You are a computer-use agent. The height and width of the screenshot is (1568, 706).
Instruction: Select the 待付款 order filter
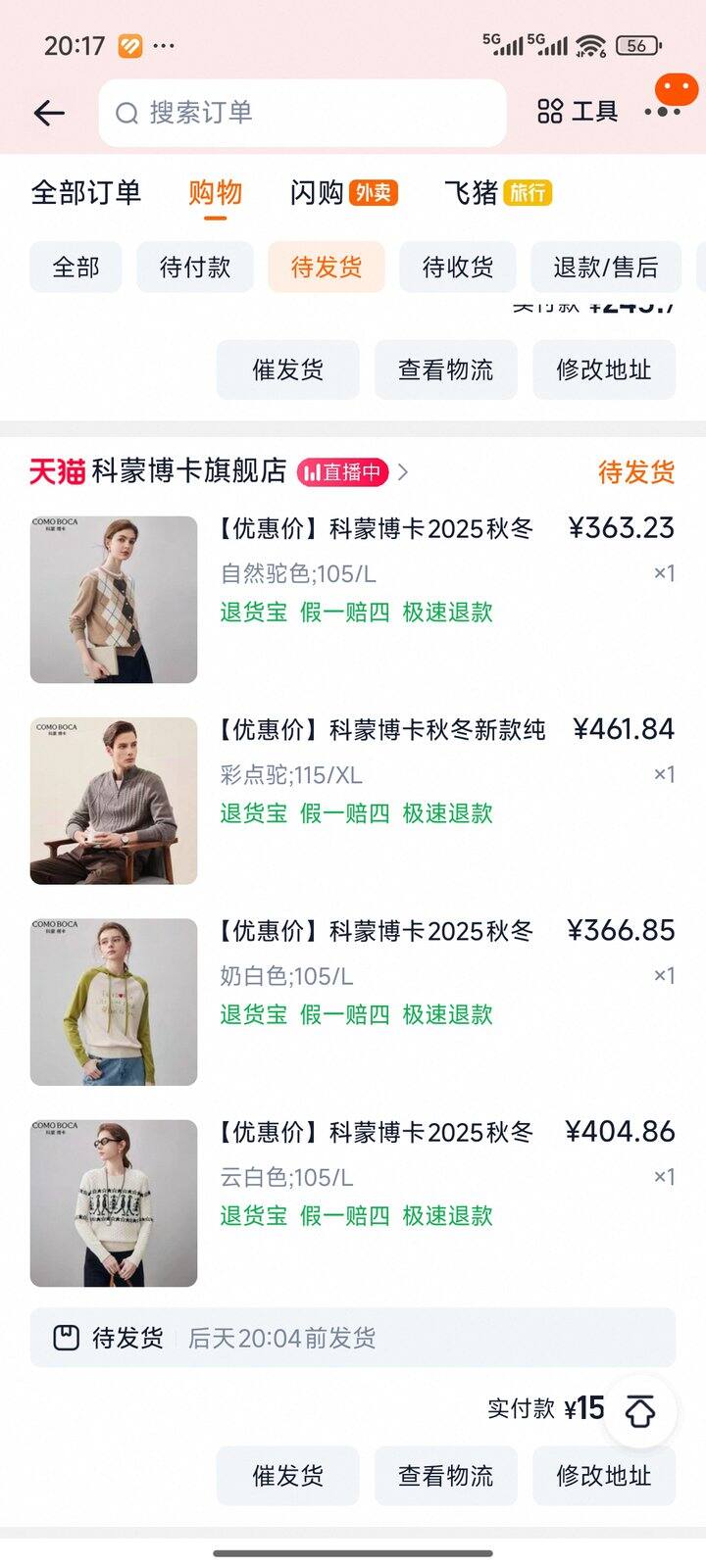194,267
